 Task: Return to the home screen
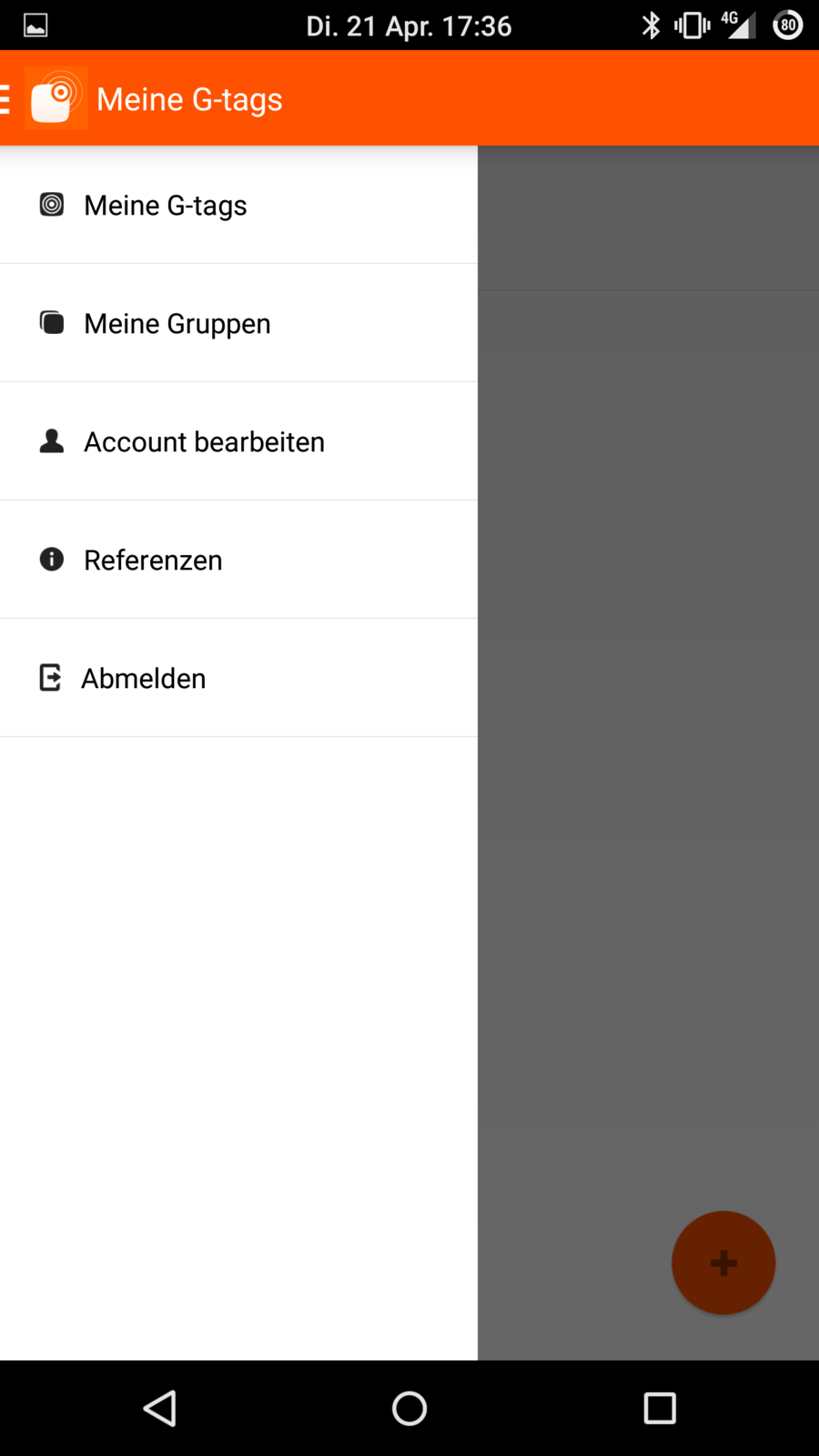click(x=409, y=1408)
